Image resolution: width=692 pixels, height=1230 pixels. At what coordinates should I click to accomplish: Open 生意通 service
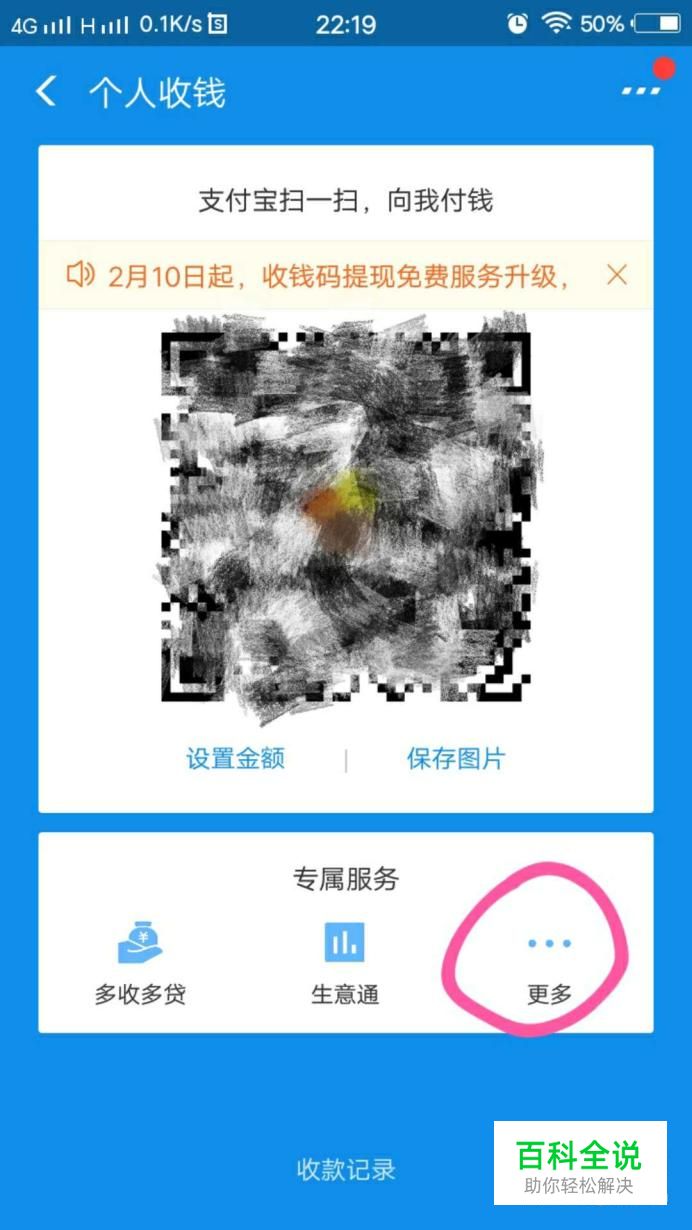[345, 963]
